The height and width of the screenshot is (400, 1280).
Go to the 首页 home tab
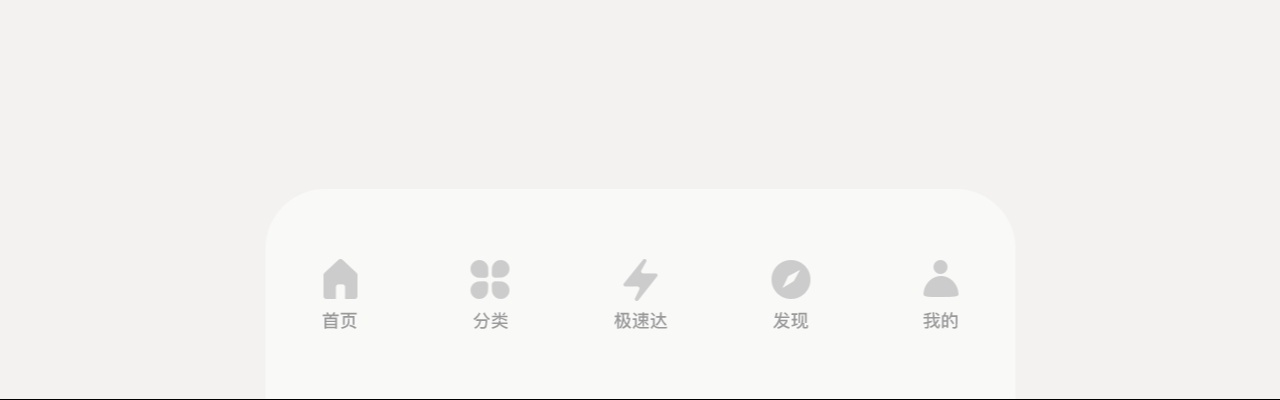340,295
